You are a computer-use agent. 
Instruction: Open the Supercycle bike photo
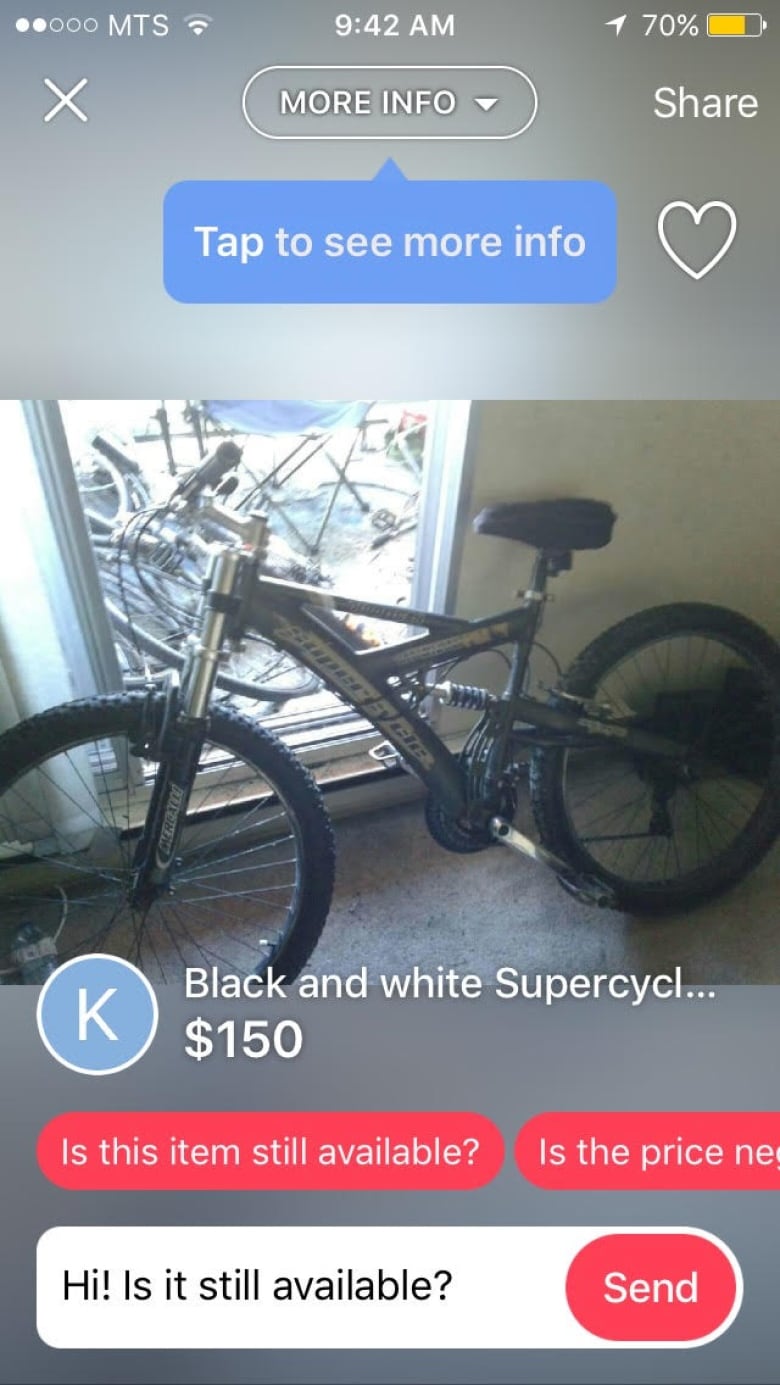click(390, 692)
